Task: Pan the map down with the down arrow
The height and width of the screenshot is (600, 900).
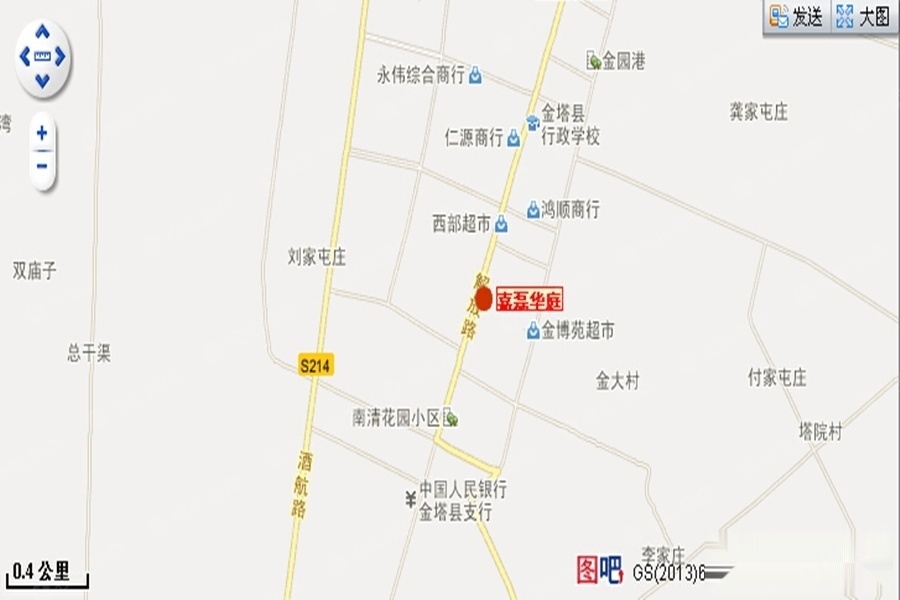Action: point(42,79)
